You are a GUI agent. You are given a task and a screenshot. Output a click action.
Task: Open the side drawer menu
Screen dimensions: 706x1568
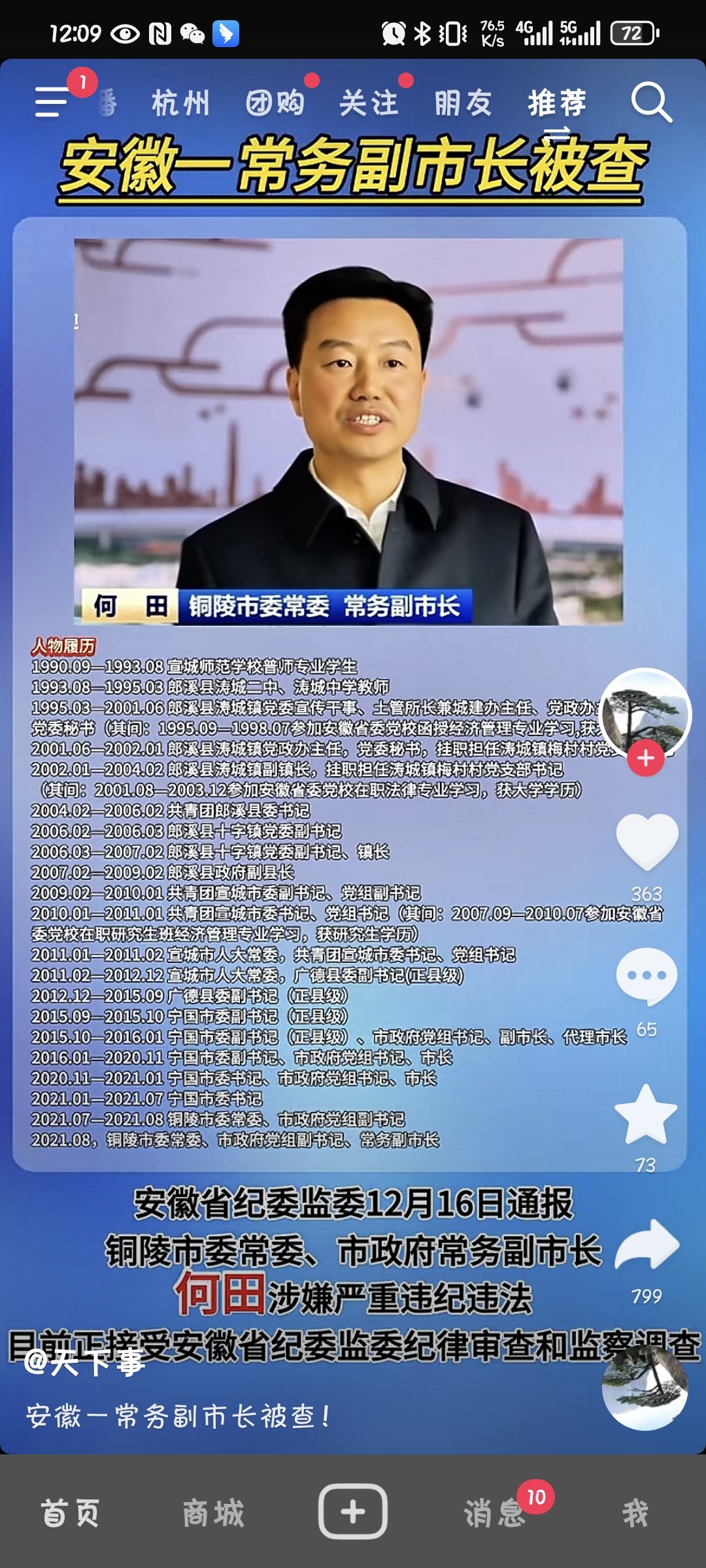(52, 102)
